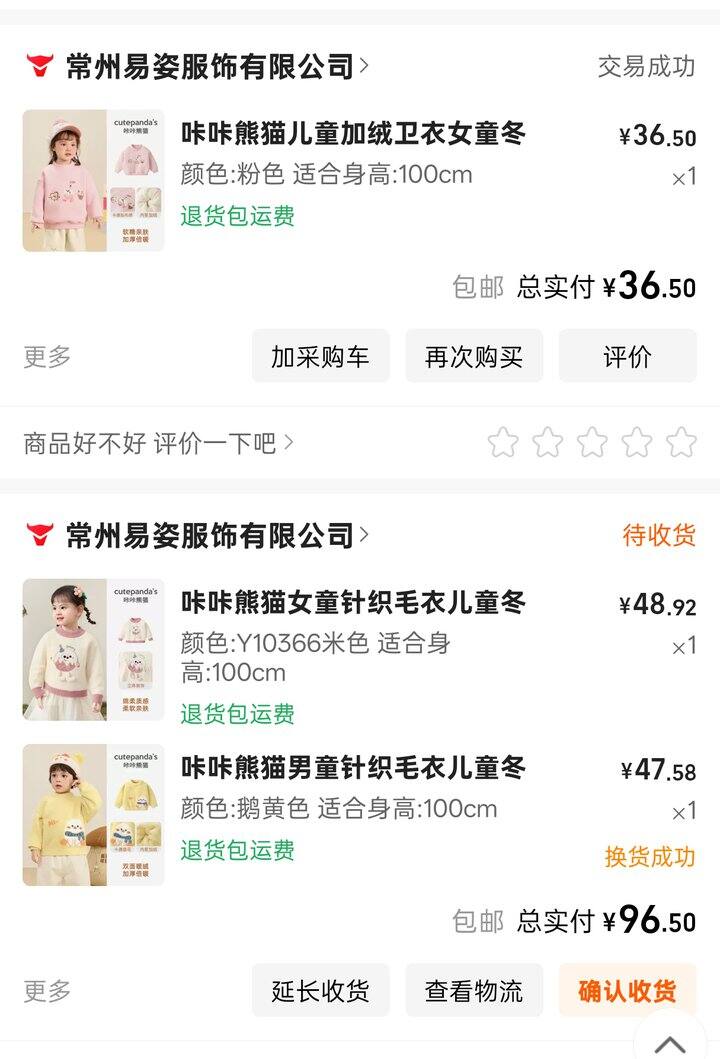Tap 评价 to review the completed order

click(627, 356)
